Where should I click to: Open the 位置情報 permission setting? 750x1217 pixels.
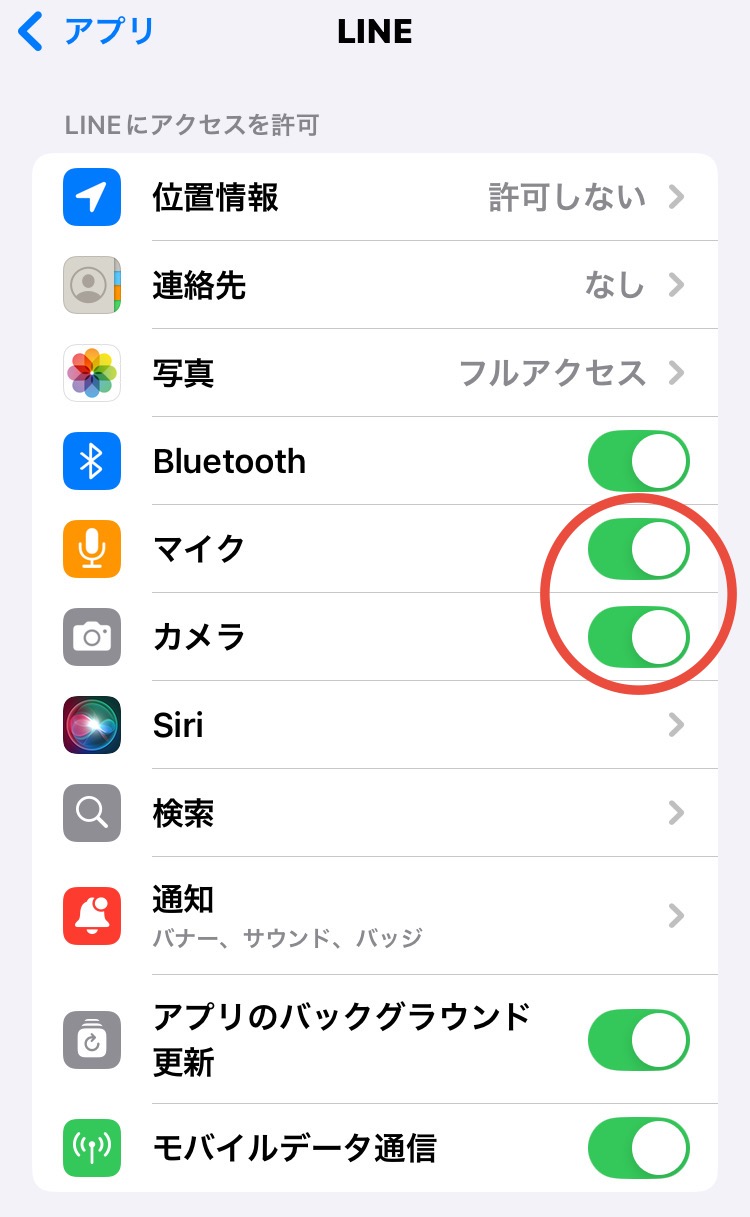point(400,197)
